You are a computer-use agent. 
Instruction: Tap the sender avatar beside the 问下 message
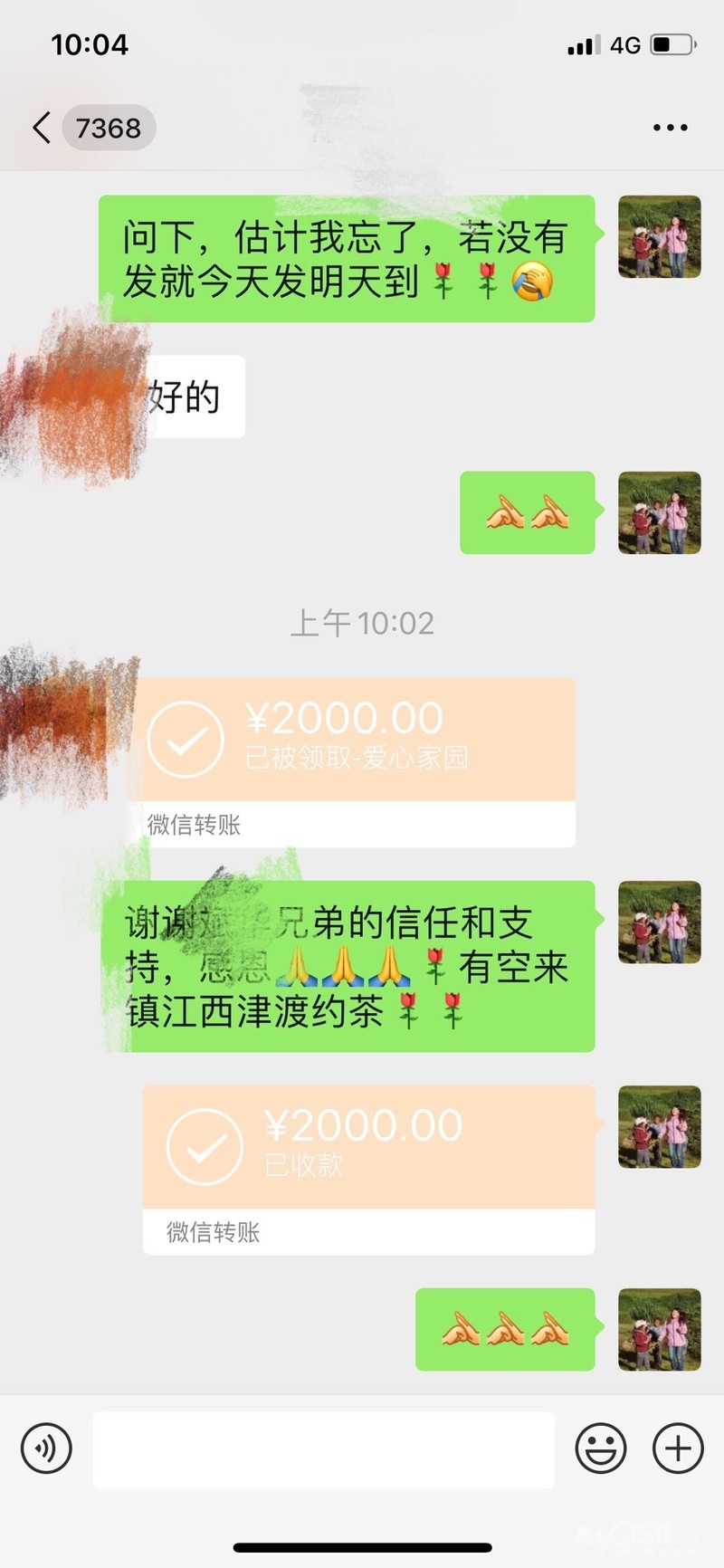click(x=659, y=237)
